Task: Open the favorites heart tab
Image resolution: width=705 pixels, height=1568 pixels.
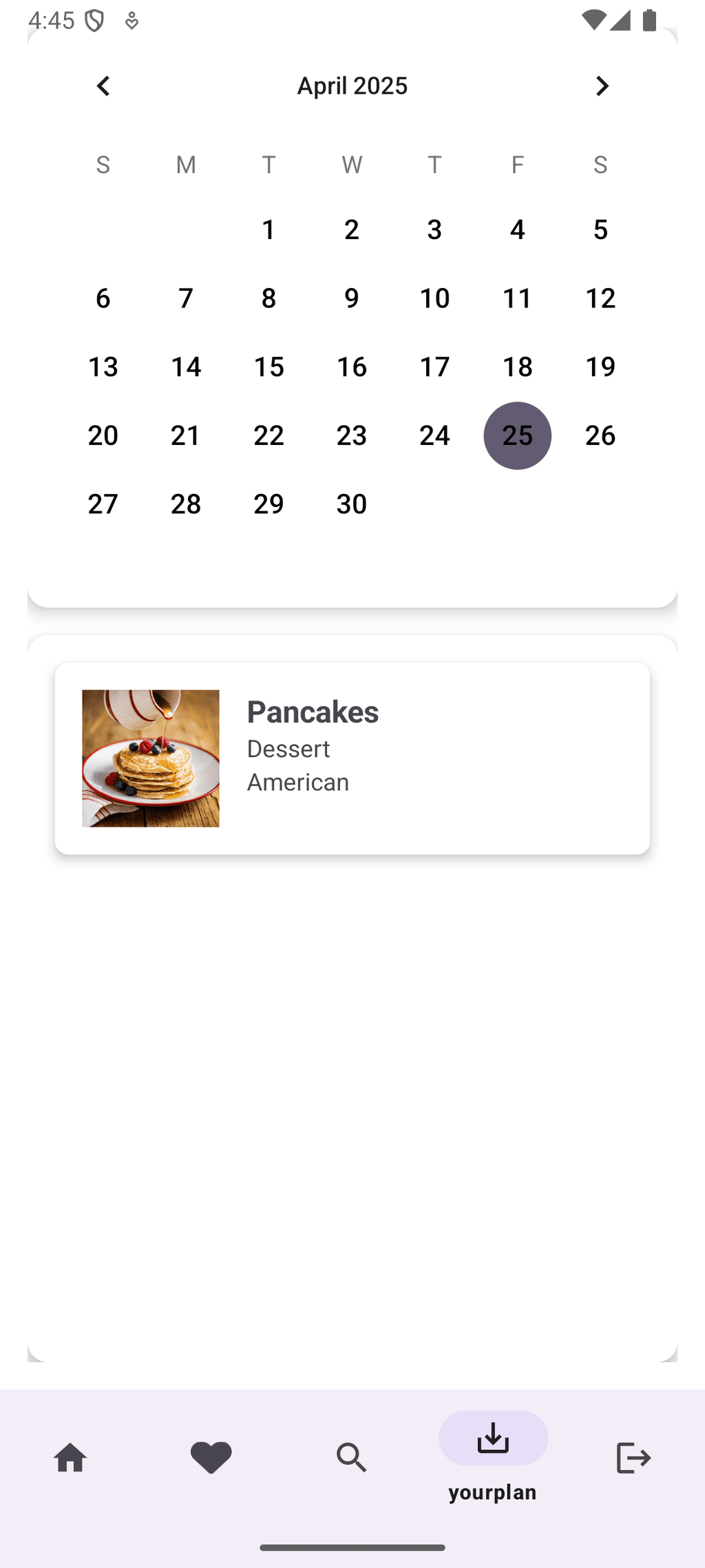Action: coord(211,1457)
